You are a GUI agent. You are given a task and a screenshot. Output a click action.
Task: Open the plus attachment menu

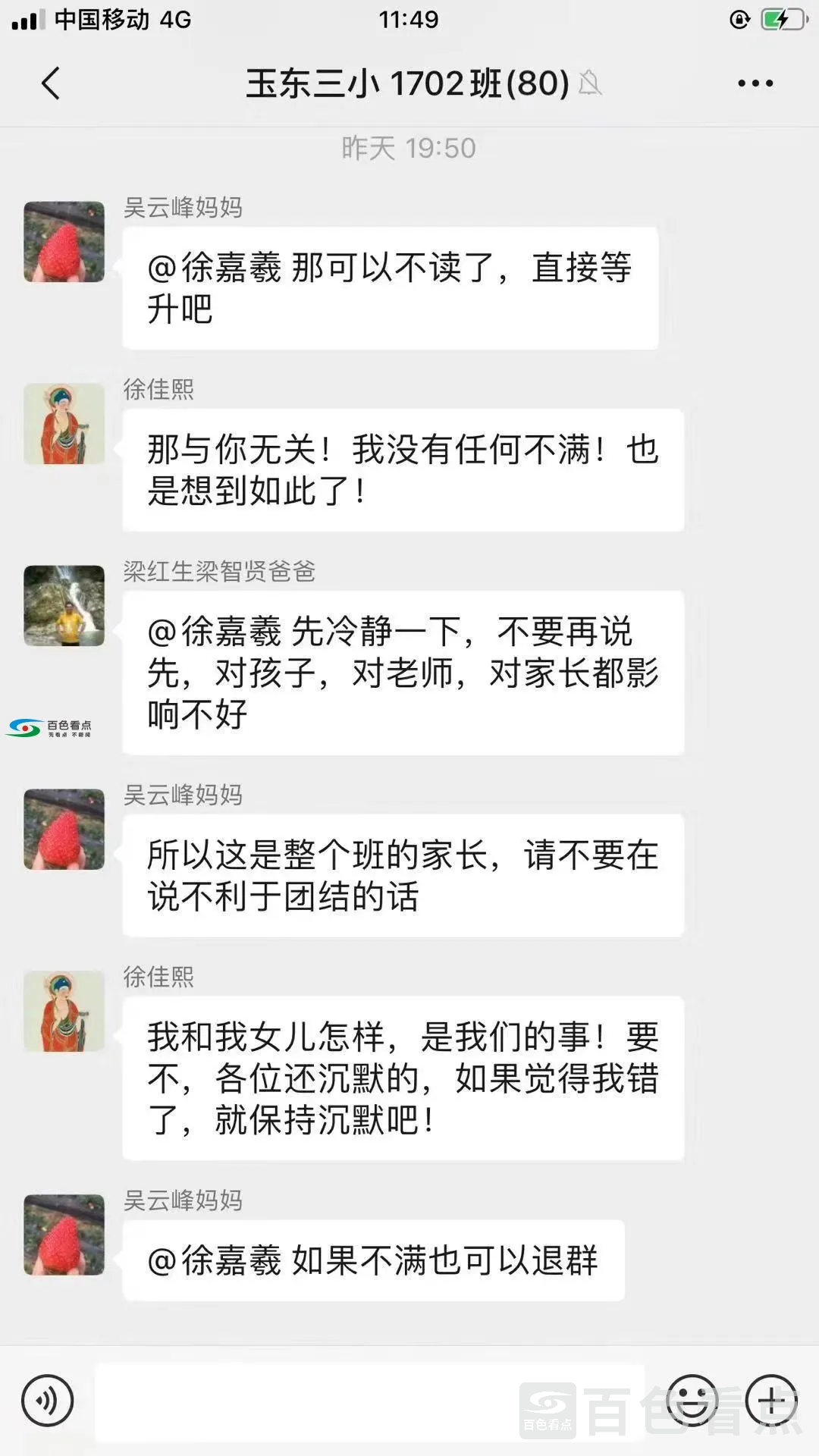(x=771, y=1401)
